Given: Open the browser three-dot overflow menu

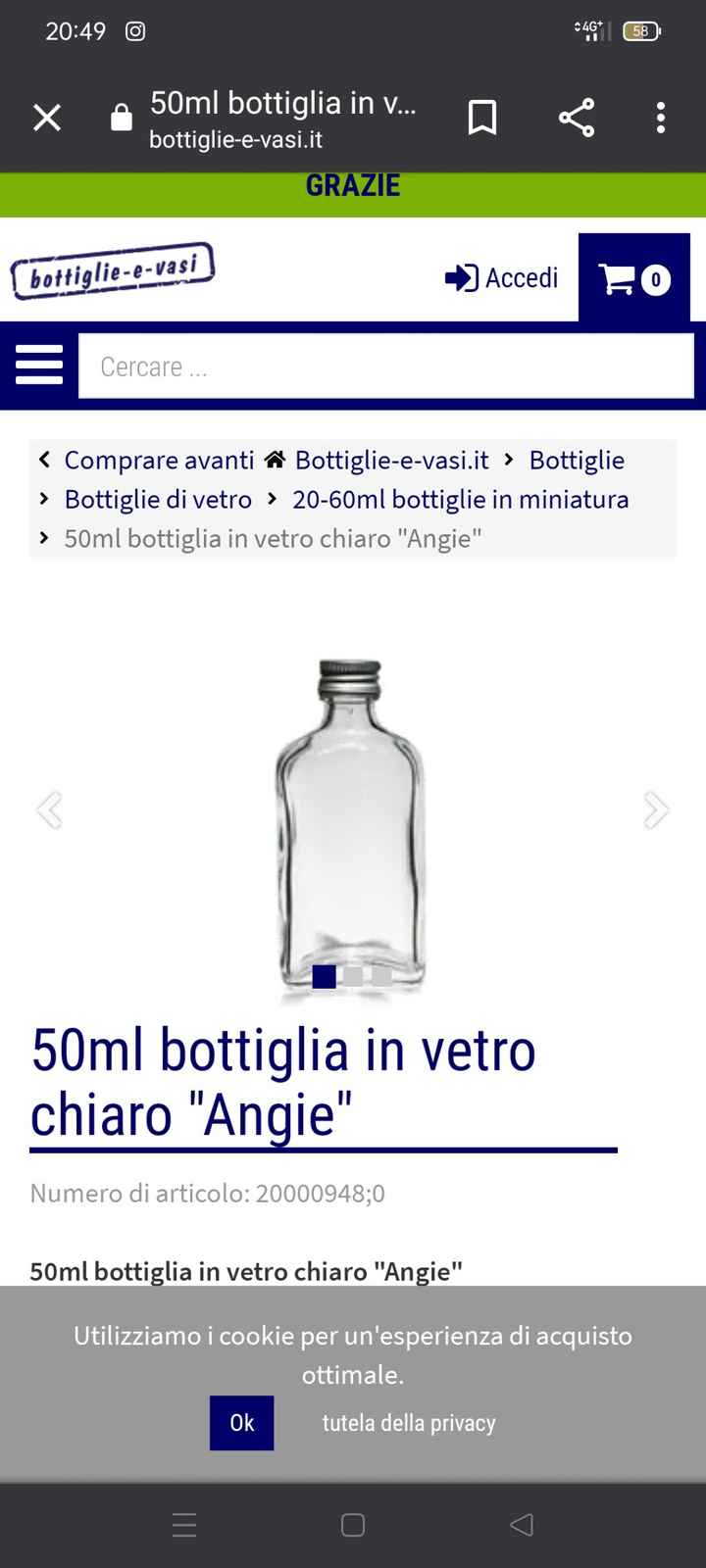Looking at the screenshot, I should (x=659, y=117).
